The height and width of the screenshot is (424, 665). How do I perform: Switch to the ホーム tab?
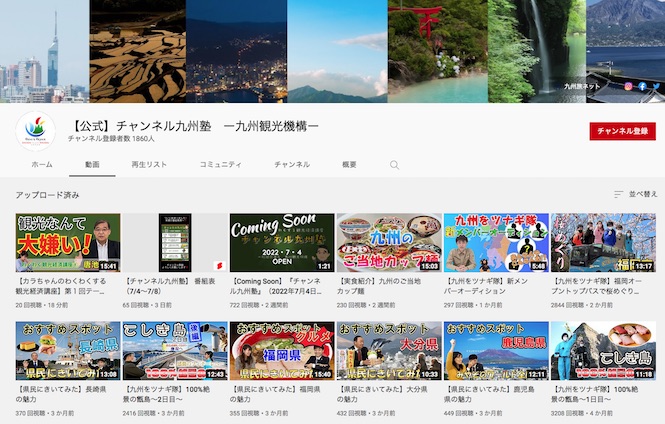point(42,164)
